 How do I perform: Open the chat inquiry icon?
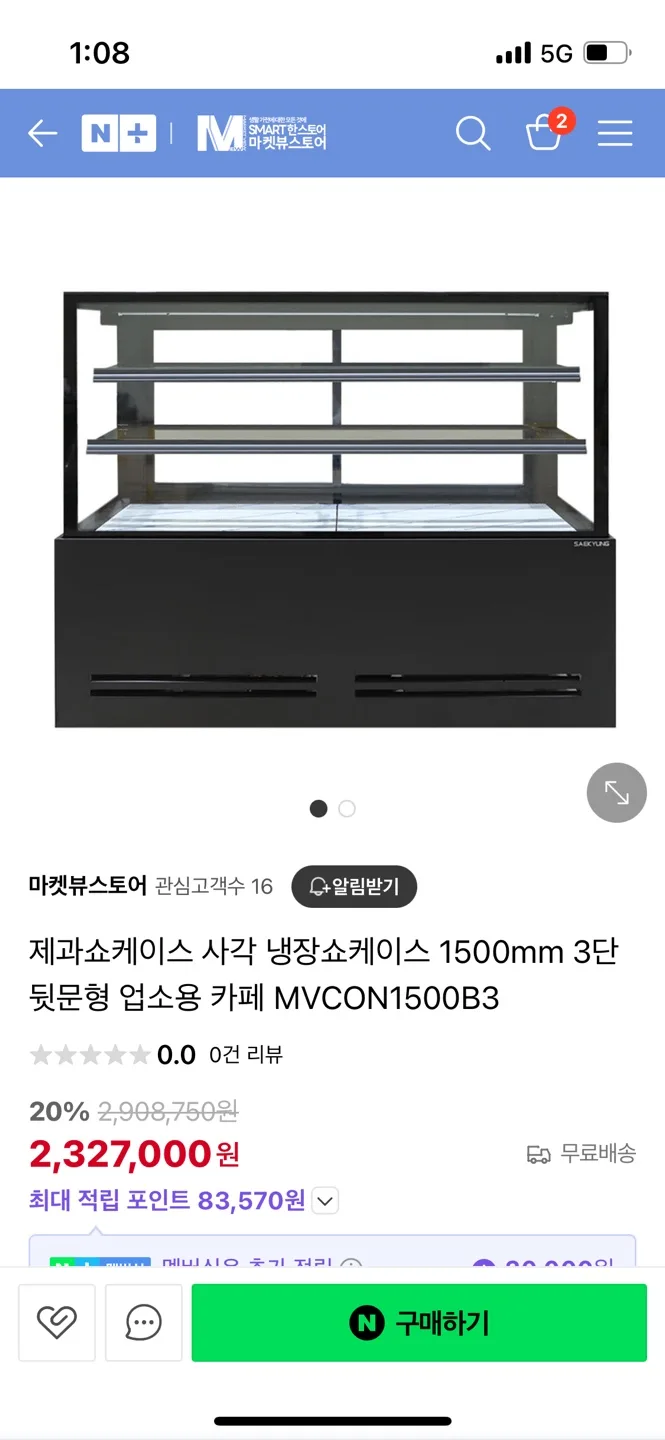coord(144,1323)
